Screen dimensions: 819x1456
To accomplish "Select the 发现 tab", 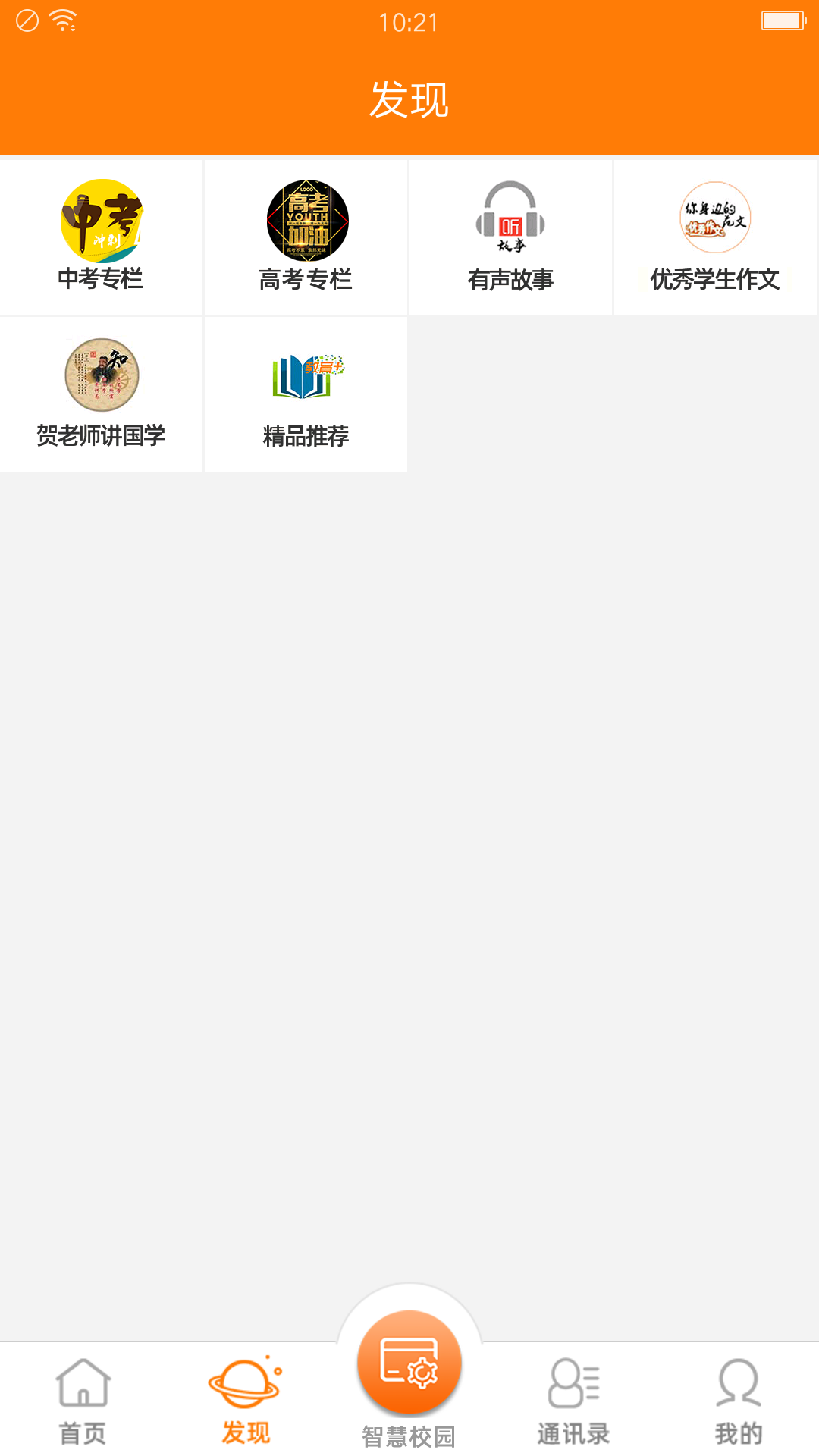I will (x=245, y=1400).
